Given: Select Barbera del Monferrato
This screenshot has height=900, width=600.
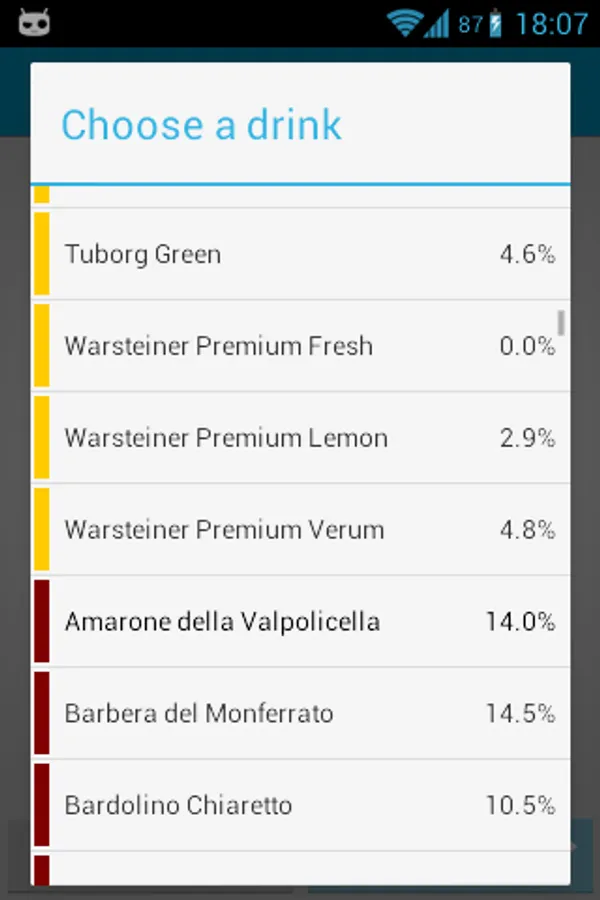Looking at the screenshot, I should [300, 714].
